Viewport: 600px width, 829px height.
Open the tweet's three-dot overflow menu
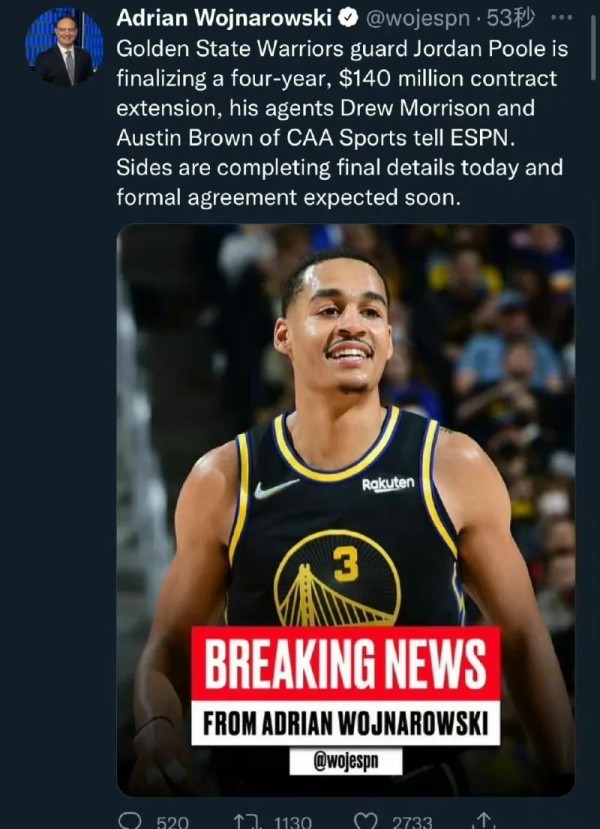[562, 17]
